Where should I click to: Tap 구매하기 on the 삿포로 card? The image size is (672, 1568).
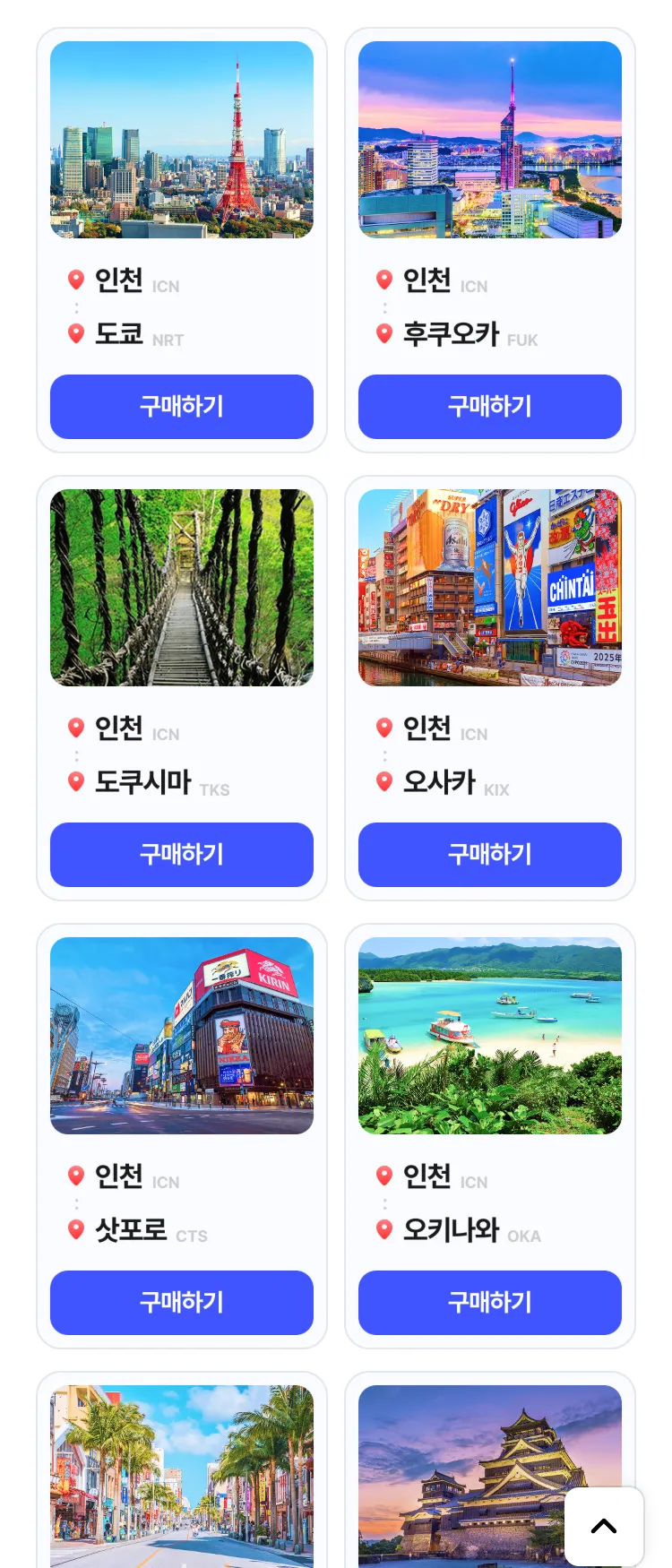[x=182, y=1303]
